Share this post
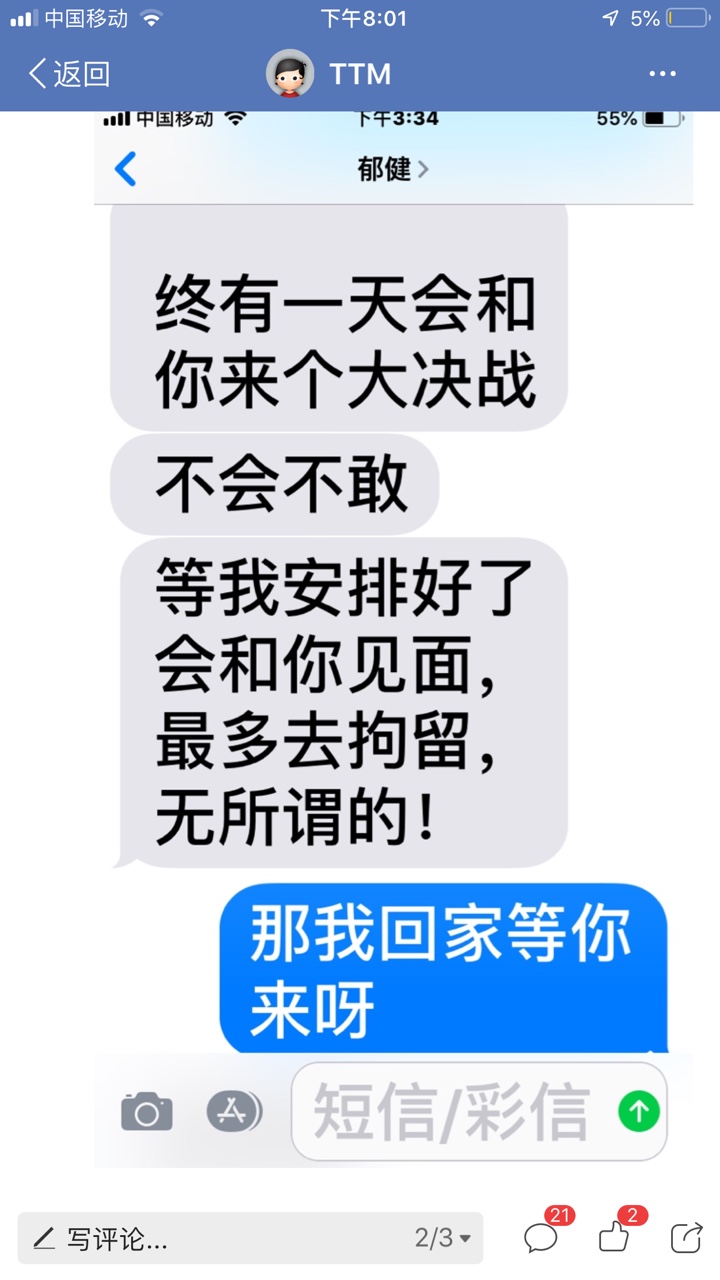The width and height of the screenshot is (720, 1280). [x=686, y=1238]
